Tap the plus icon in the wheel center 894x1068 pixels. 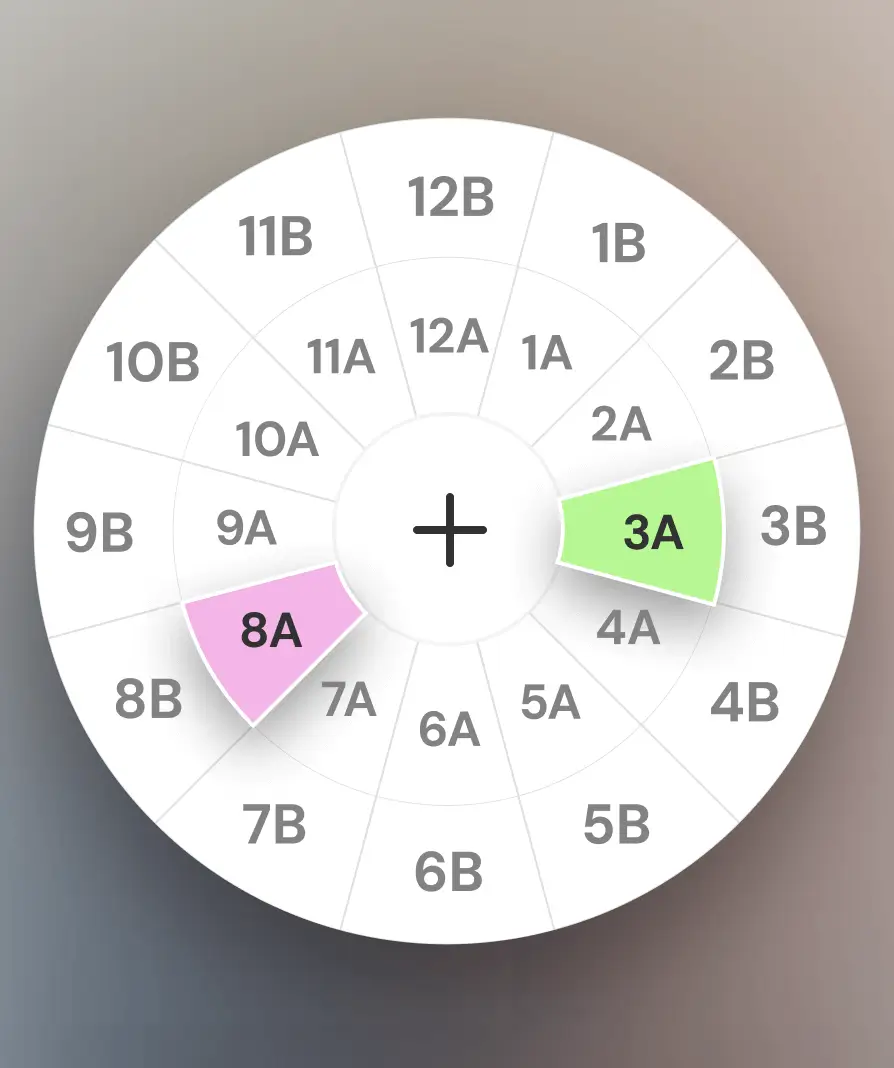[449, 530]
